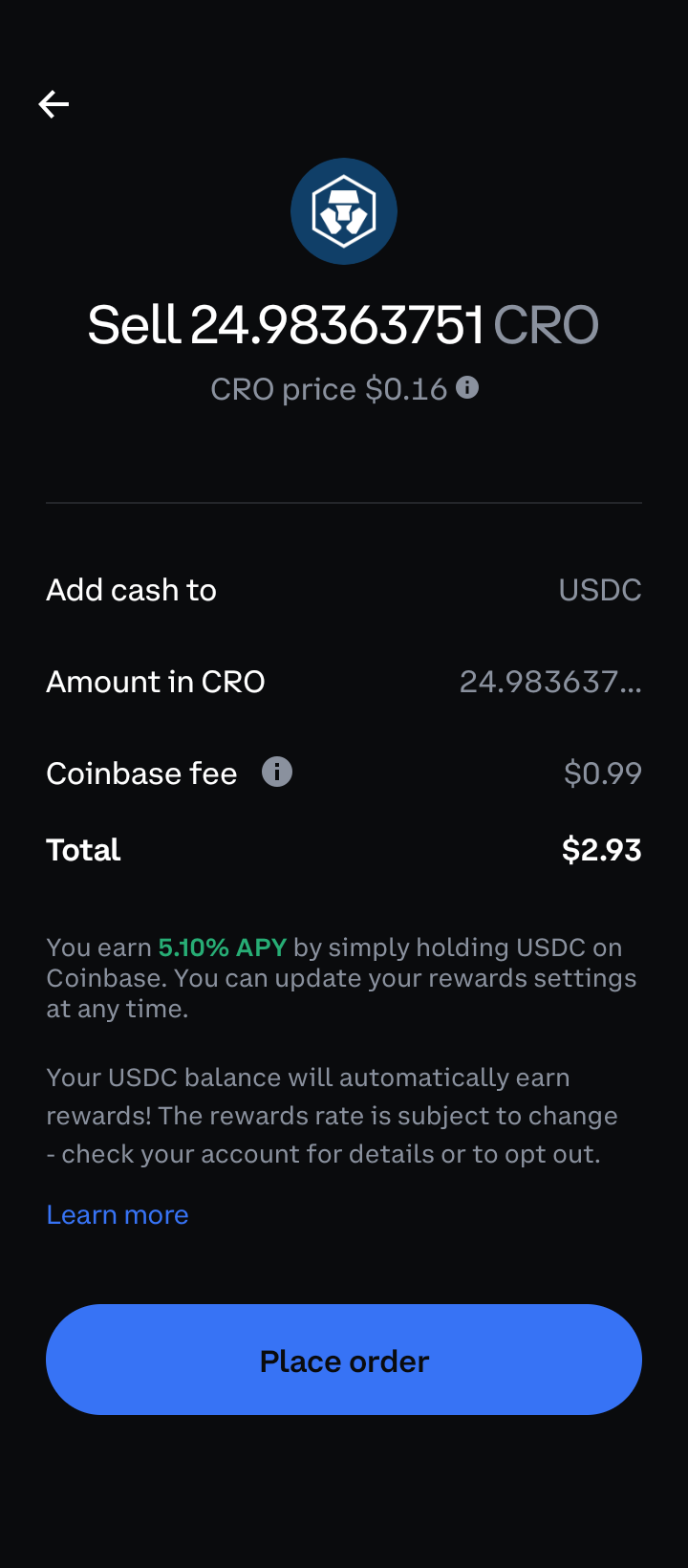
Task: Open the Learn more link
Action: [x=118, y=1214]
